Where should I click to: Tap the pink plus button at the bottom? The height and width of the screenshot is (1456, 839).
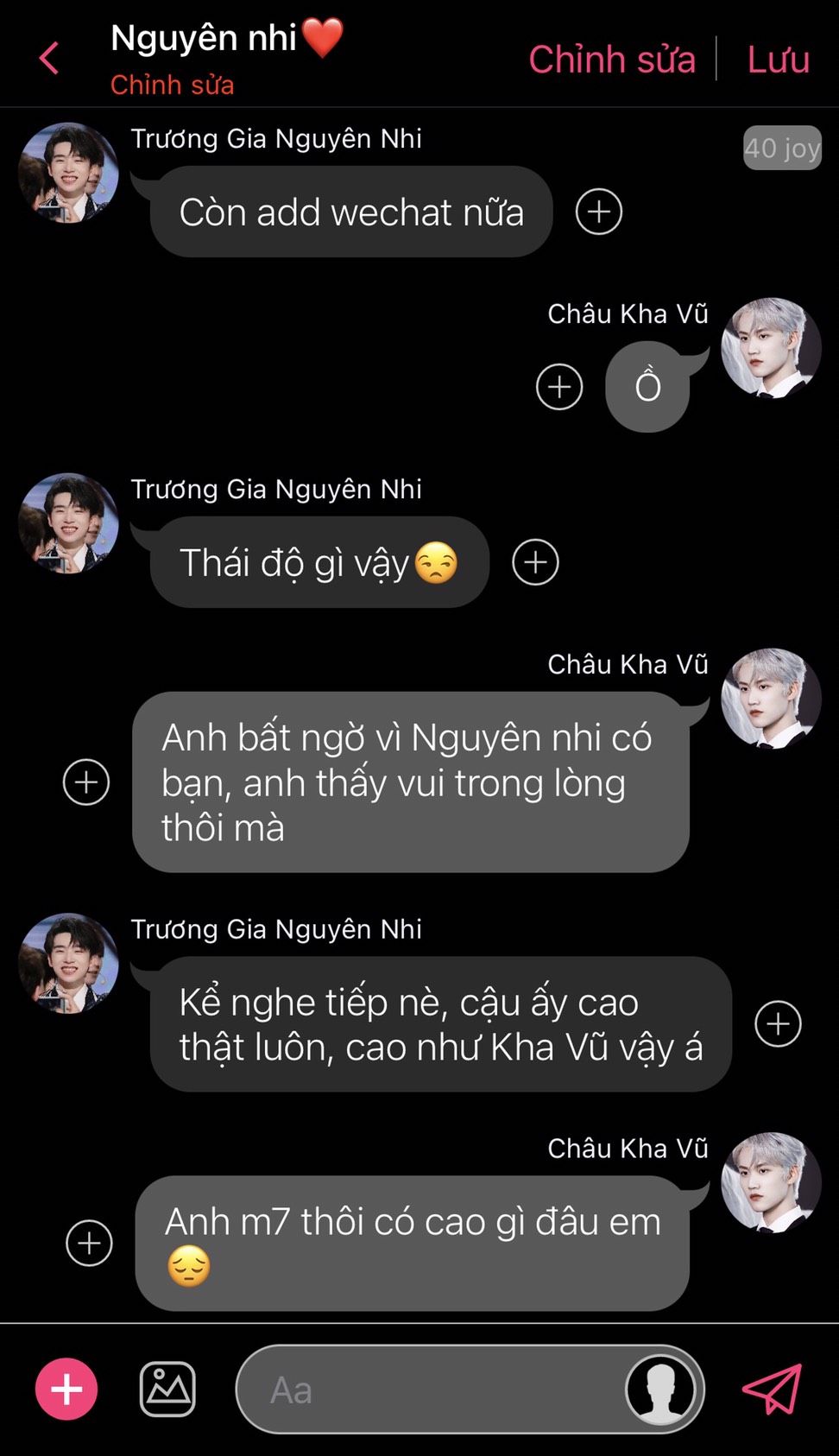pos(66,1389)
